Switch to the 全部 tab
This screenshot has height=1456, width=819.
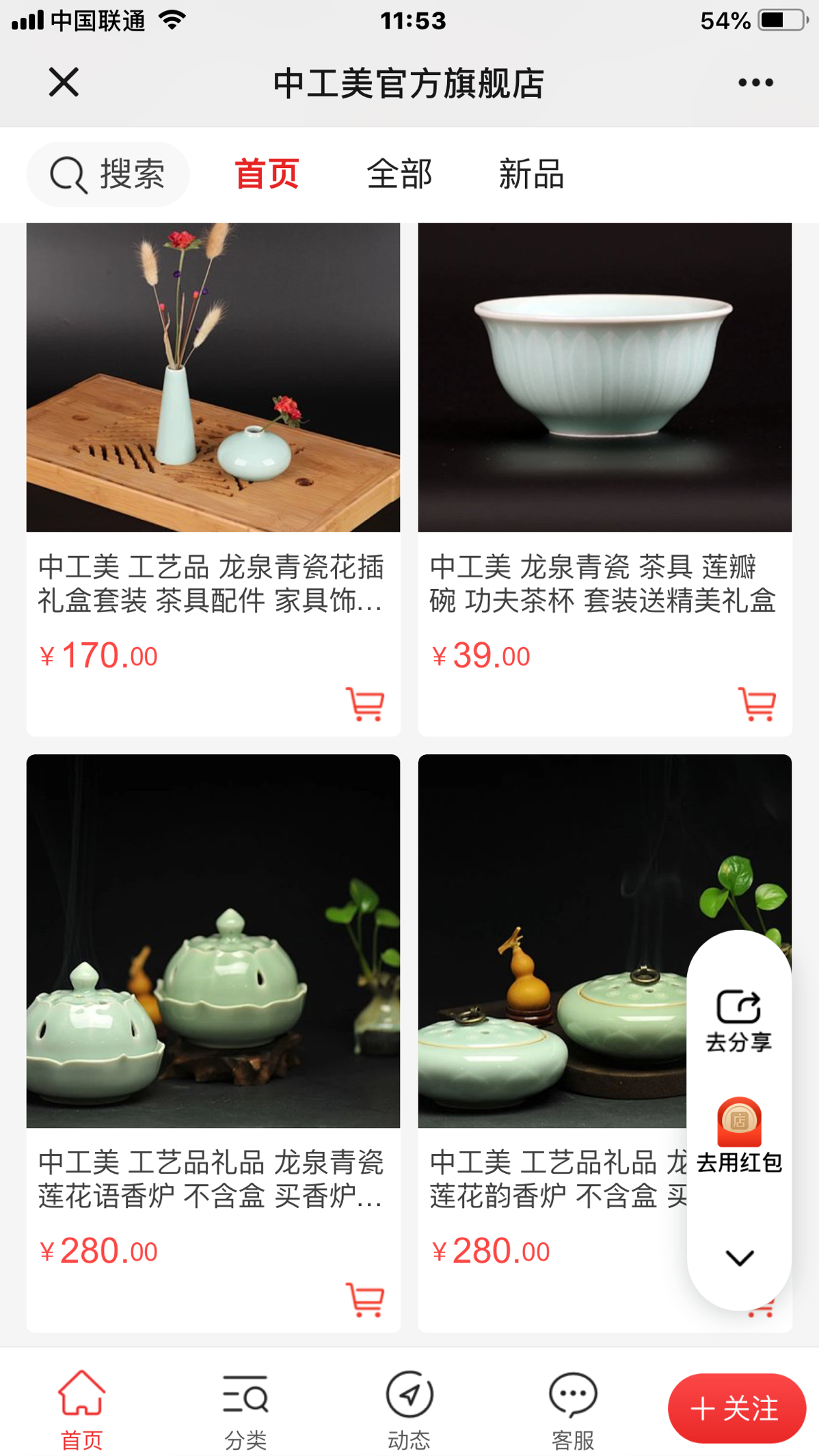399,174
